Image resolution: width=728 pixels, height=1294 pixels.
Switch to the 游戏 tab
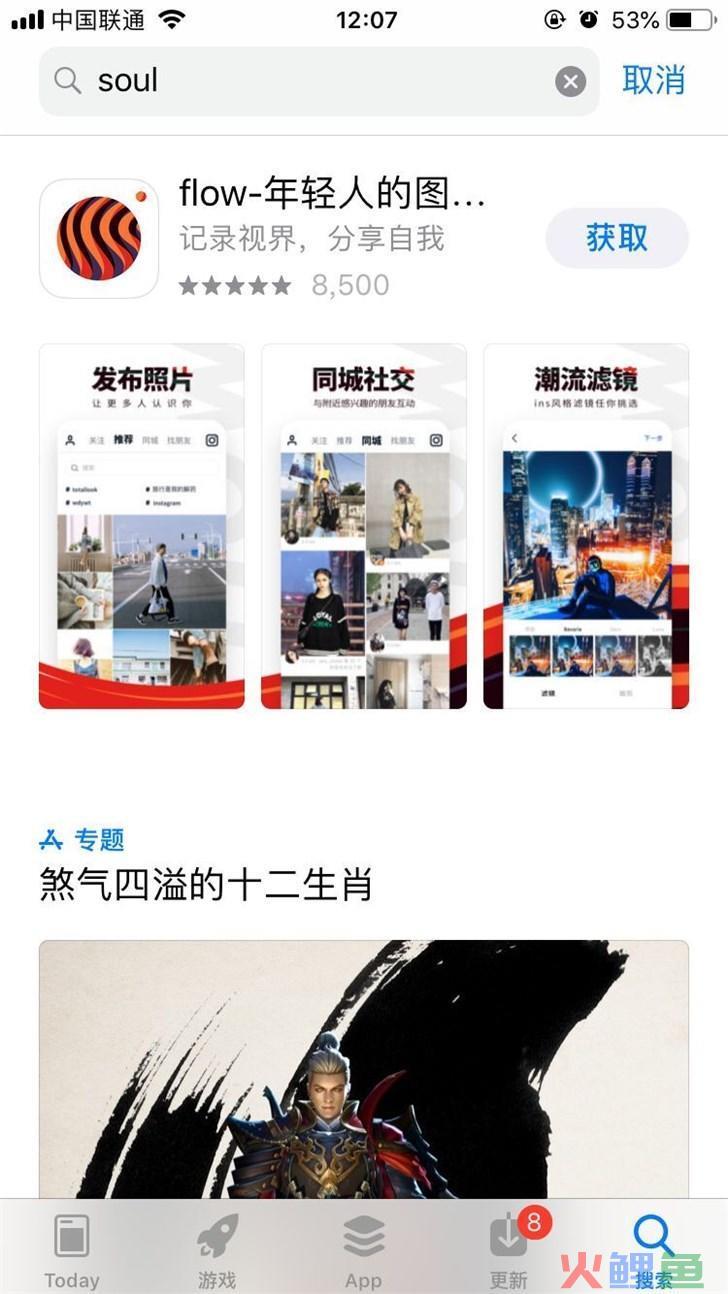coord(217,1250)
